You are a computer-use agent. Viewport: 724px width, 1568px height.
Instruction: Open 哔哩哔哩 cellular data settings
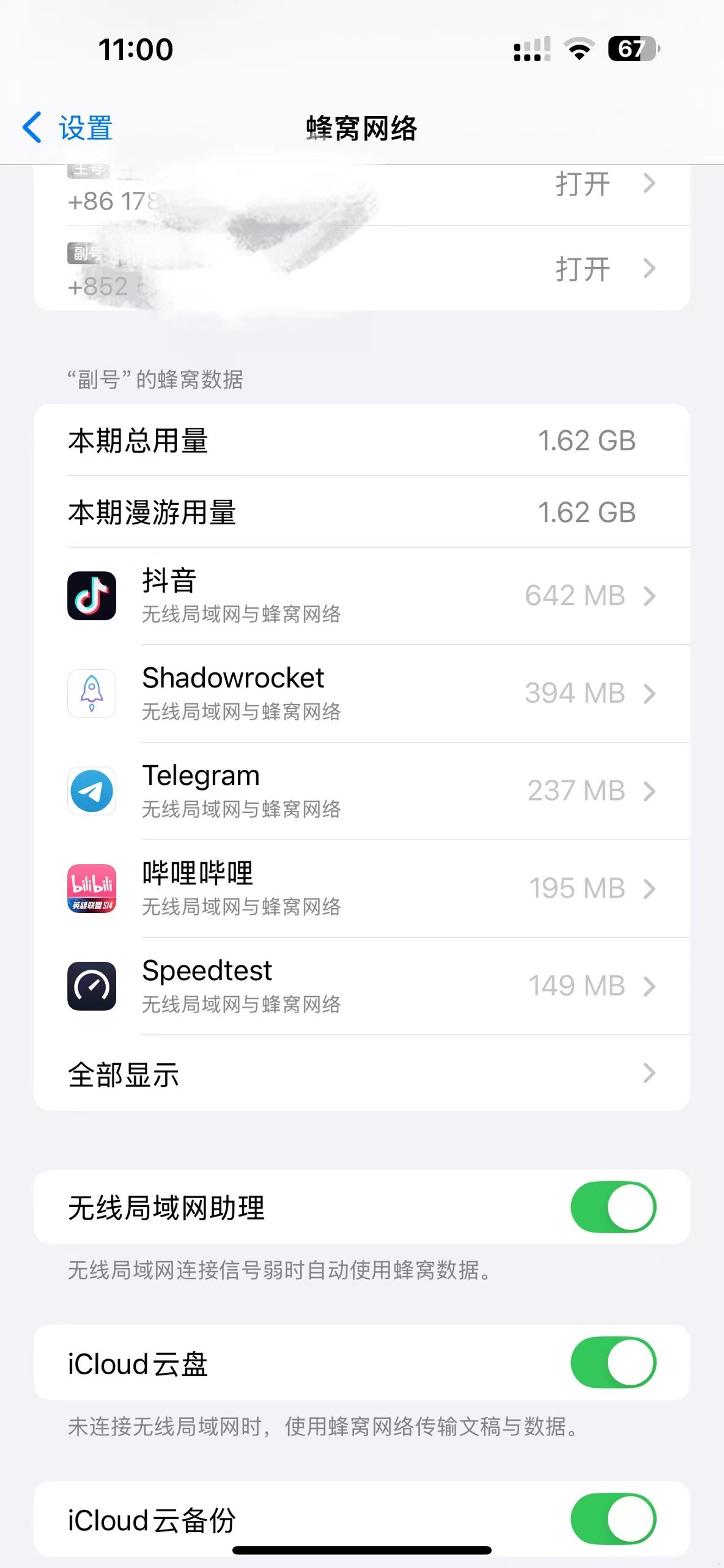point(361,888)
